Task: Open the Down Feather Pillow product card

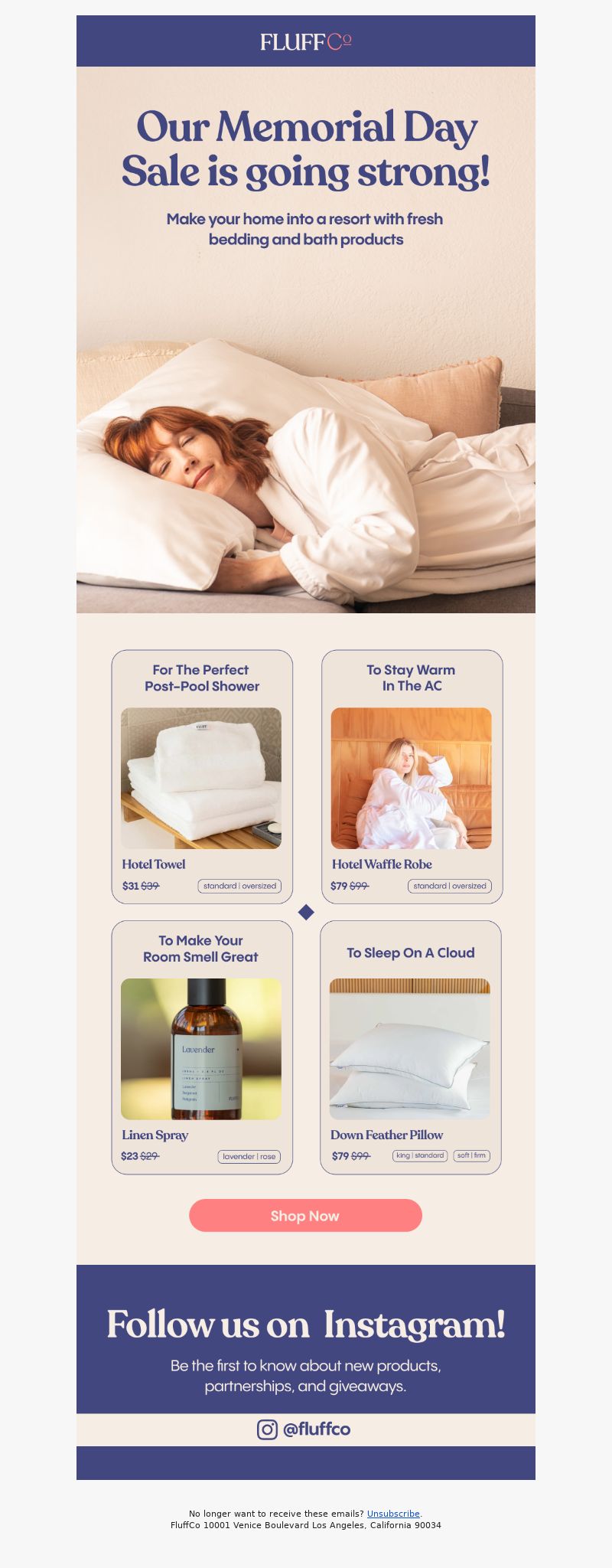Action: point(410,1048)
